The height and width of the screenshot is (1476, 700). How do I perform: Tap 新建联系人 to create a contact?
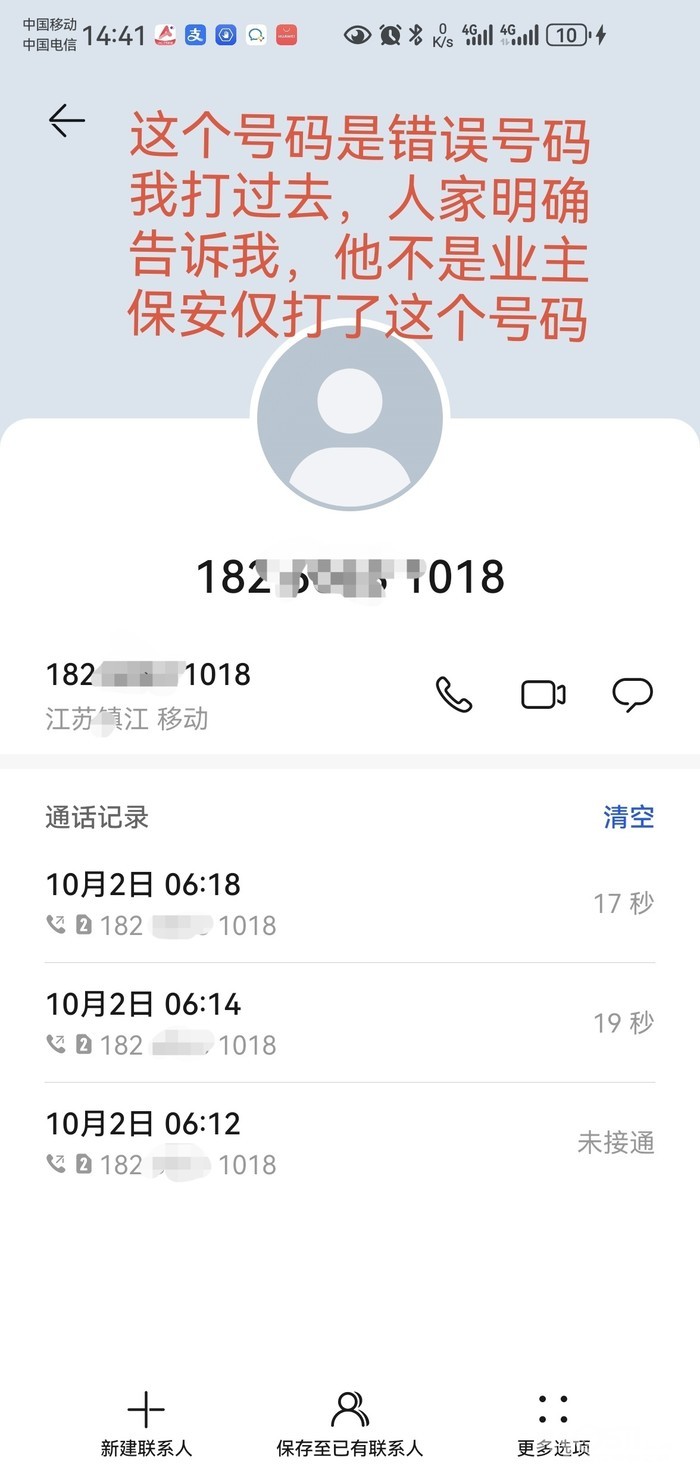pos(146,1423)
